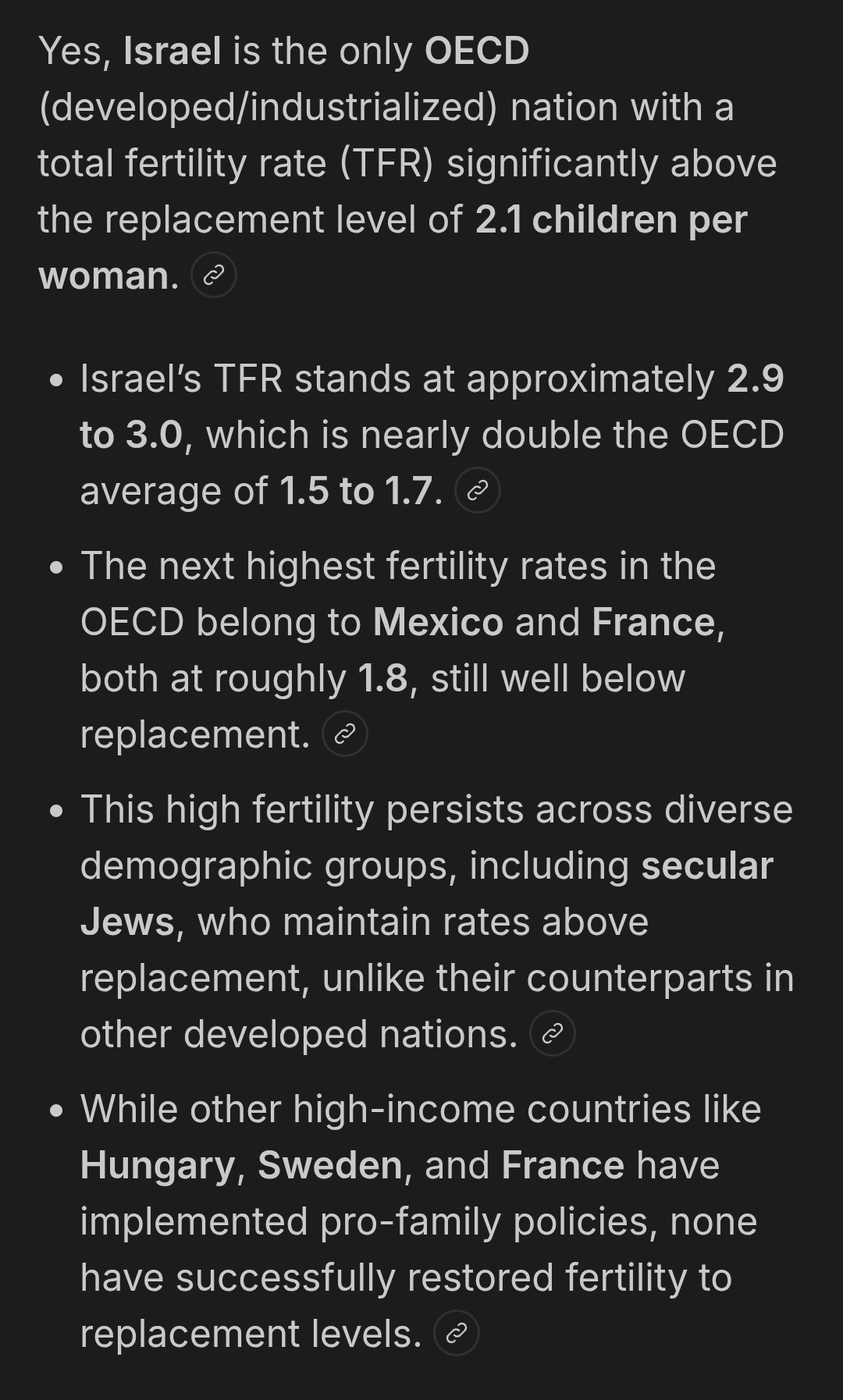Open citation link after "1.5 to 1.7"
Viewport: 843px width, 1400px height.
coord(477,491)
